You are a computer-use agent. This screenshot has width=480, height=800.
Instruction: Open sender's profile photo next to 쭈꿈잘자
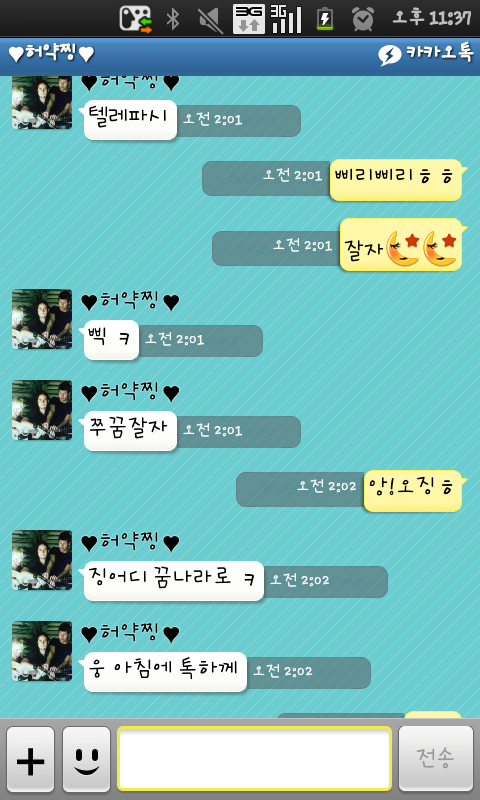pyautogui.click(x=42, y=410)
